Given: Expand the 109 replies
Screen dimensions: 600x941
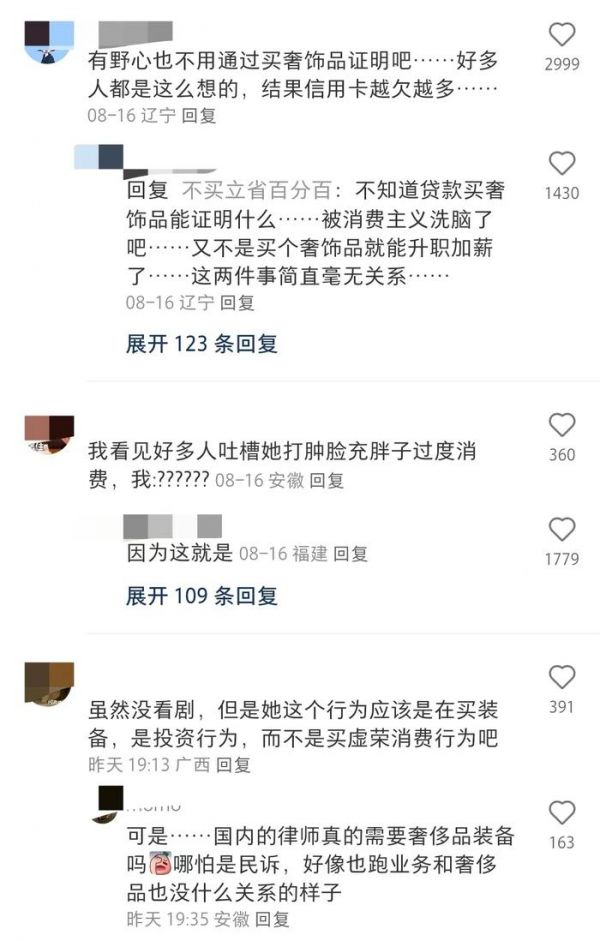Looking at the screenshot, I should pyautogui.click(x=201, y=596).
